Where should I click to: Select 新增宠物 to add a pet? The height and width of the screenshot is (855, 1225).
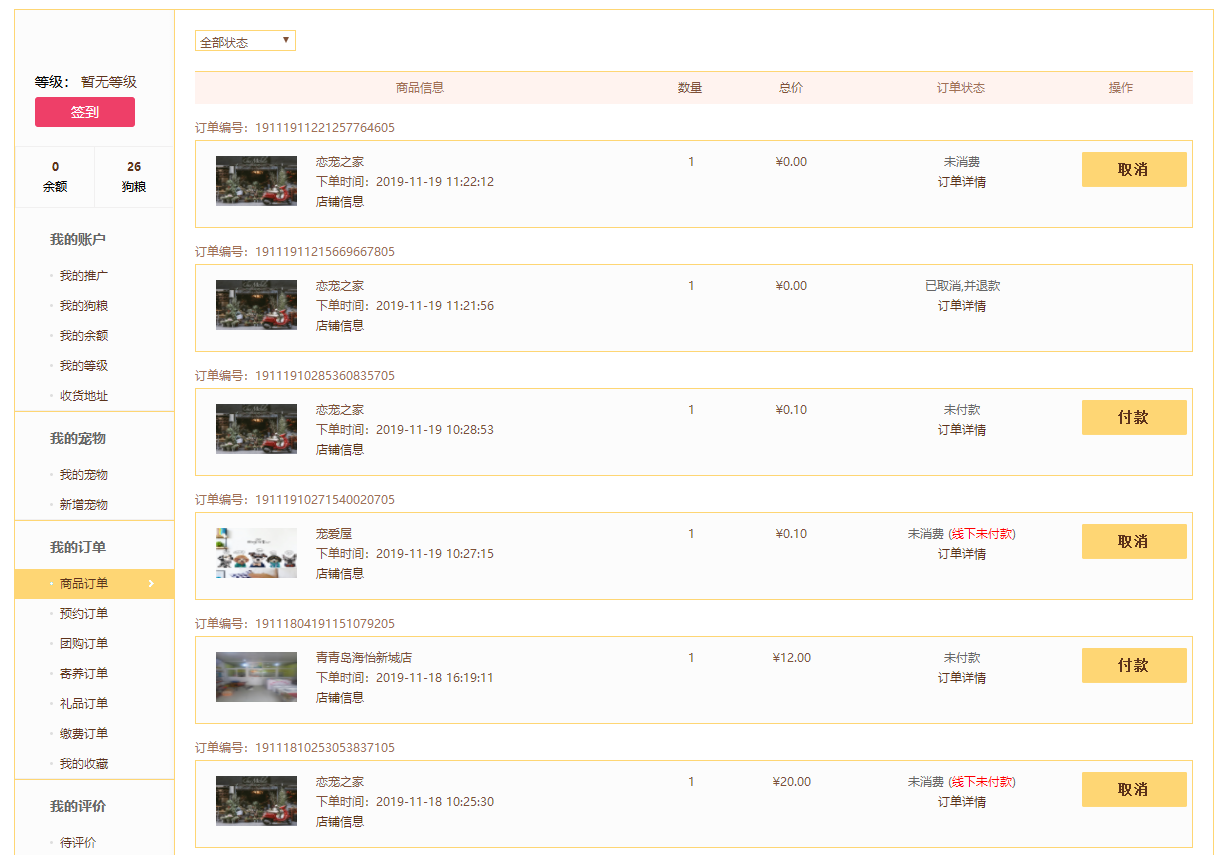83,505
